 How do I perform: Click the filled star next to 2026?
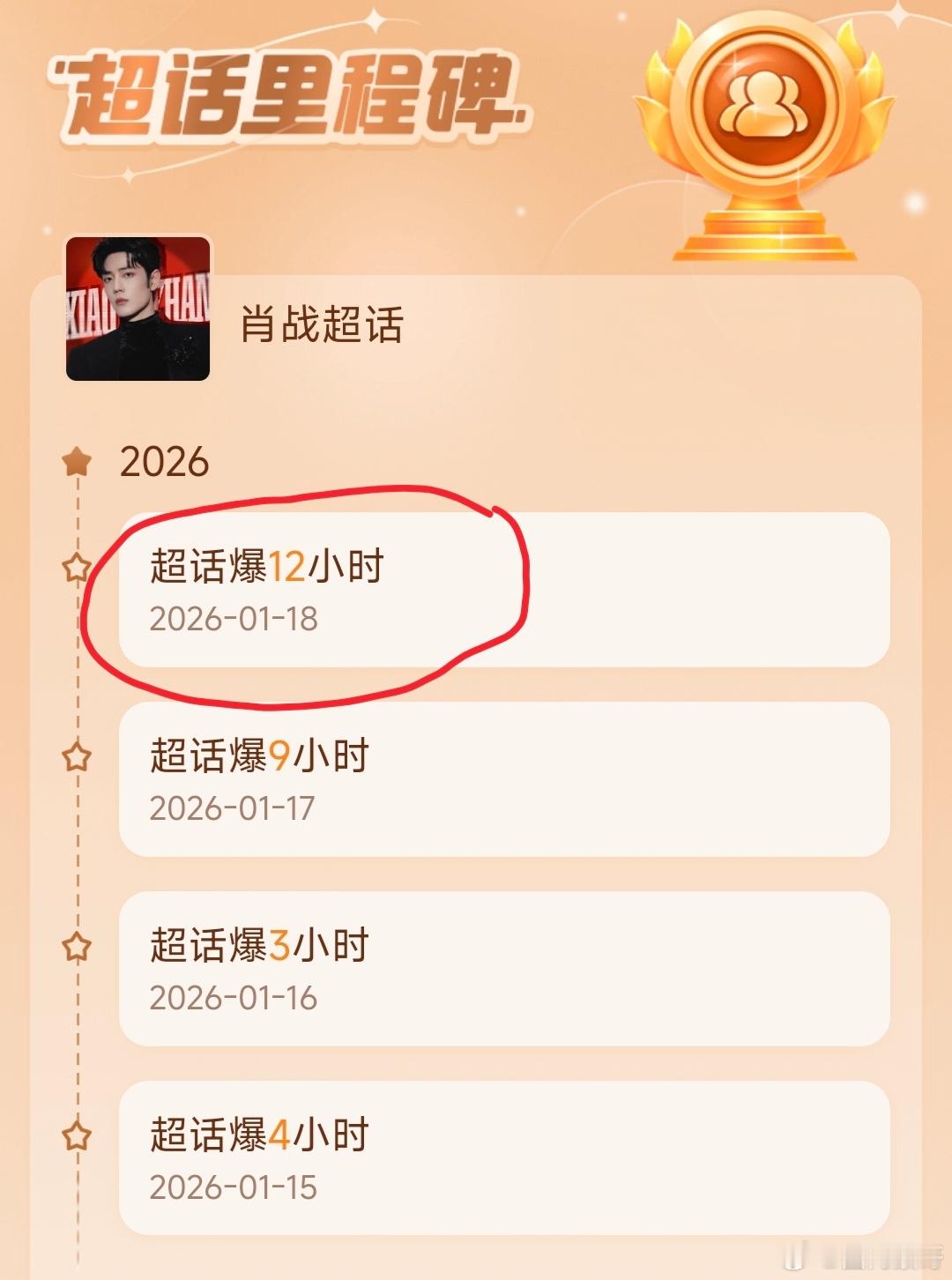pos(77,459)
